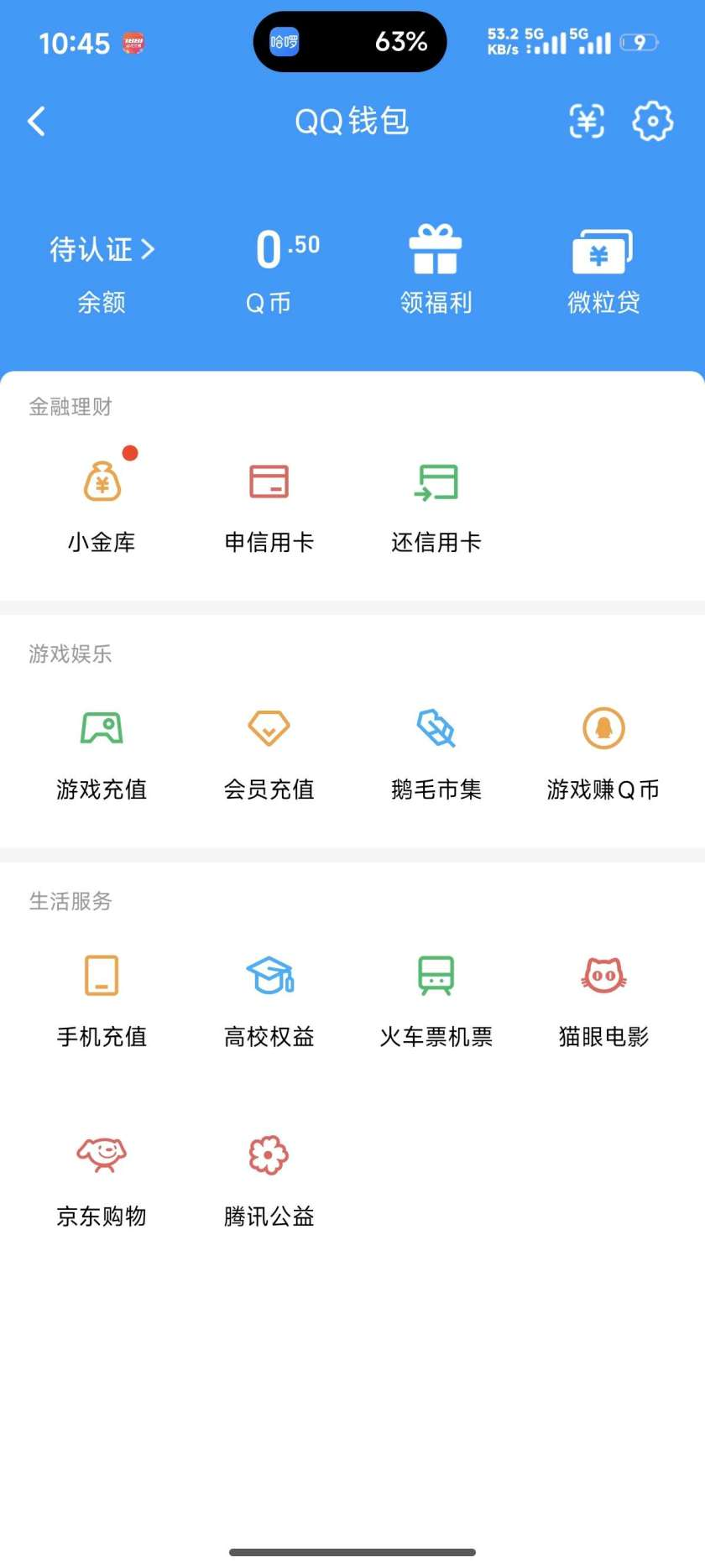Open 鹅毛市集 marketplace

click(436, 751)
